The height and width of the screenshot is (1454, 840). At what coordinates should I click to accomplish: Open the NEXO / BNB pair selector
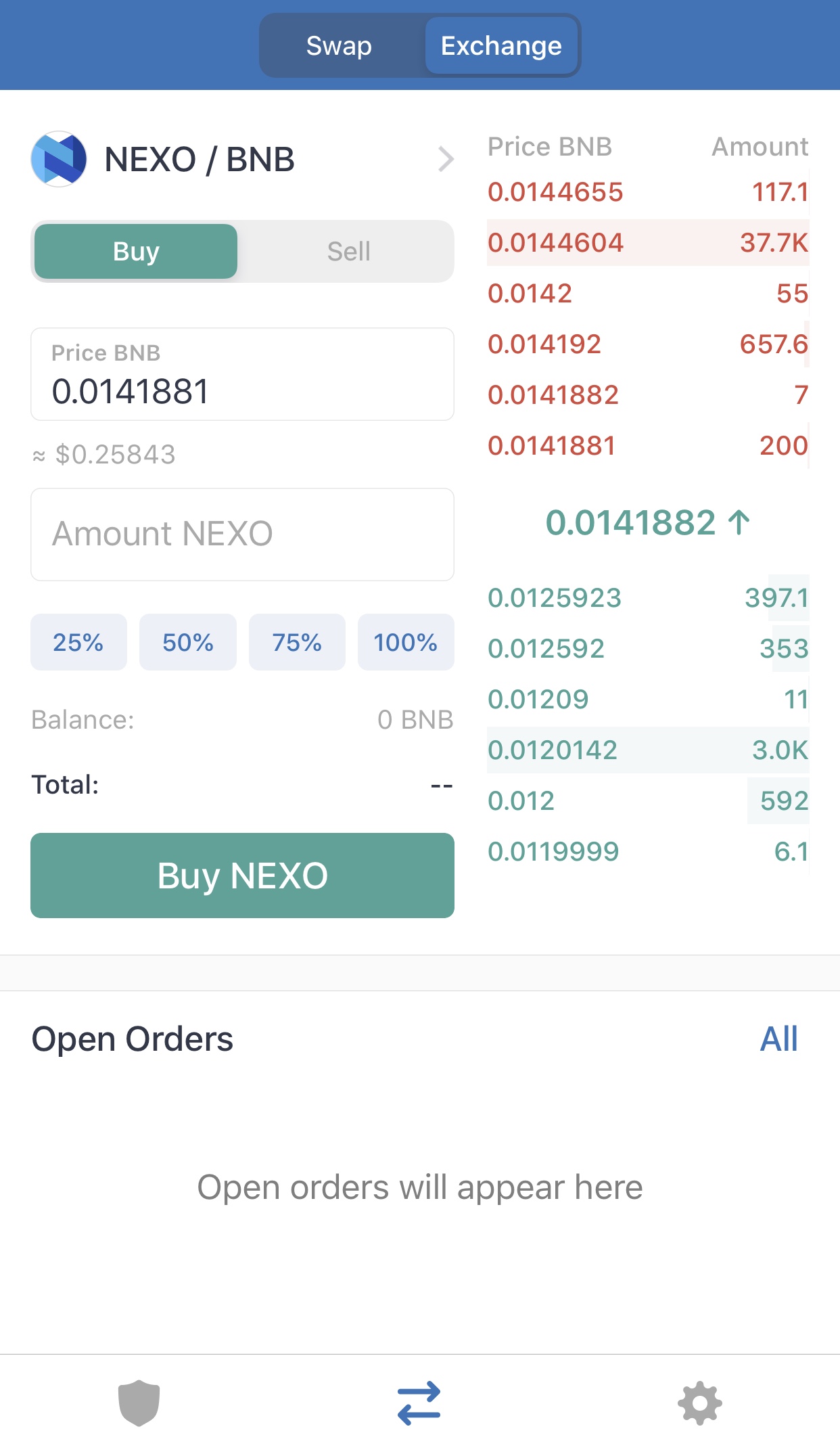coord(243,160)
